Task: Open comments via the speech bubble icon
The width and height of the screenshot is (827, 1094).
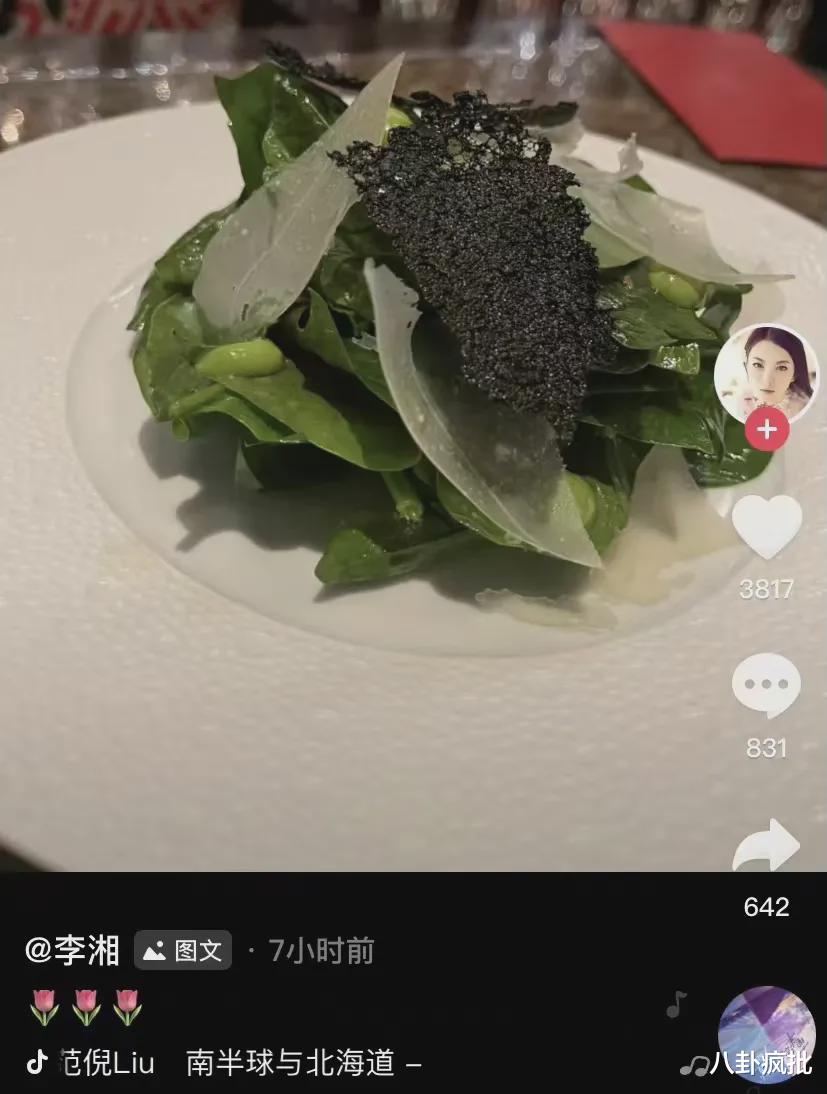Action: point(766,687)
